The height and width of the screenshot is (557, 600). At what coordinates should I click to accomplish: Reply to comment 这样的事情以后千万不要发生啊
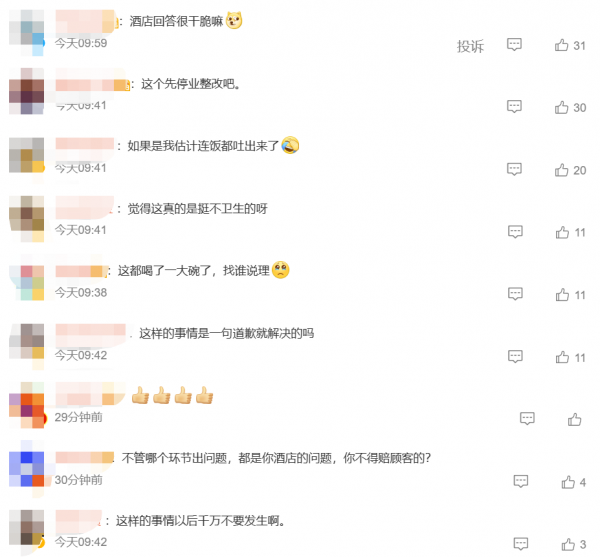coord(521,544)
